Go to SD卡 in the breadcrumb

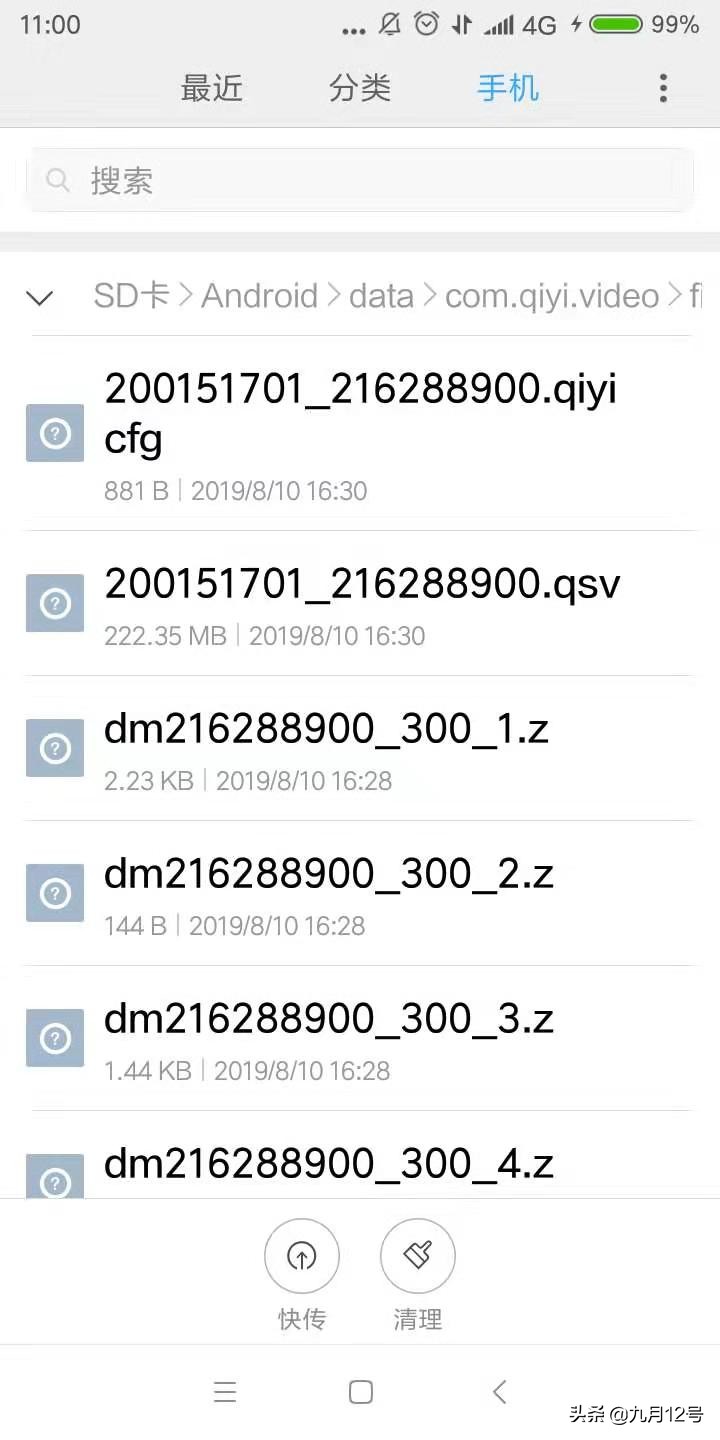click(x=131, y=296)
